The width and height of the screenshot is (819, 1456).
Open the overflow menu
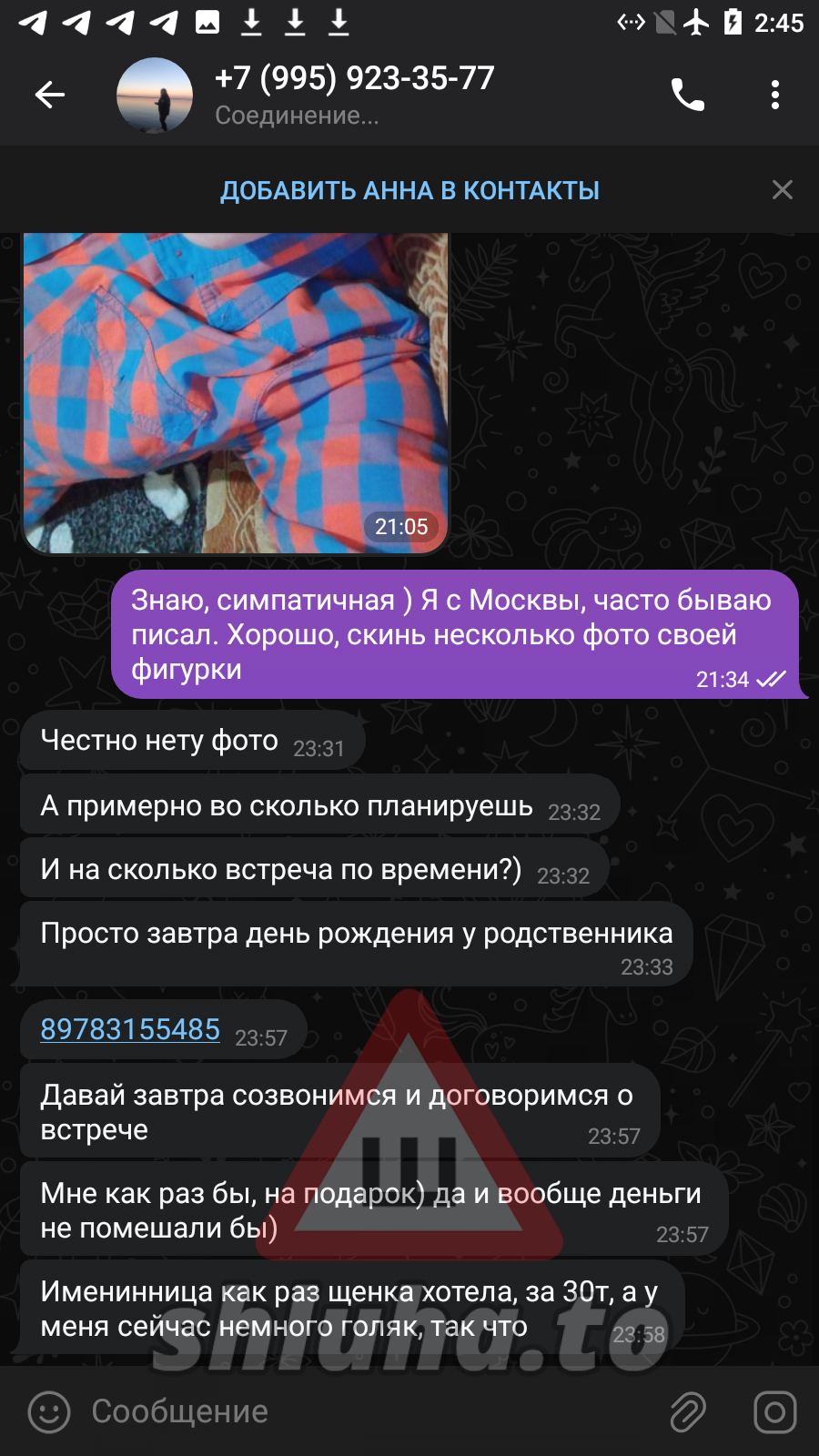[774, 95]
